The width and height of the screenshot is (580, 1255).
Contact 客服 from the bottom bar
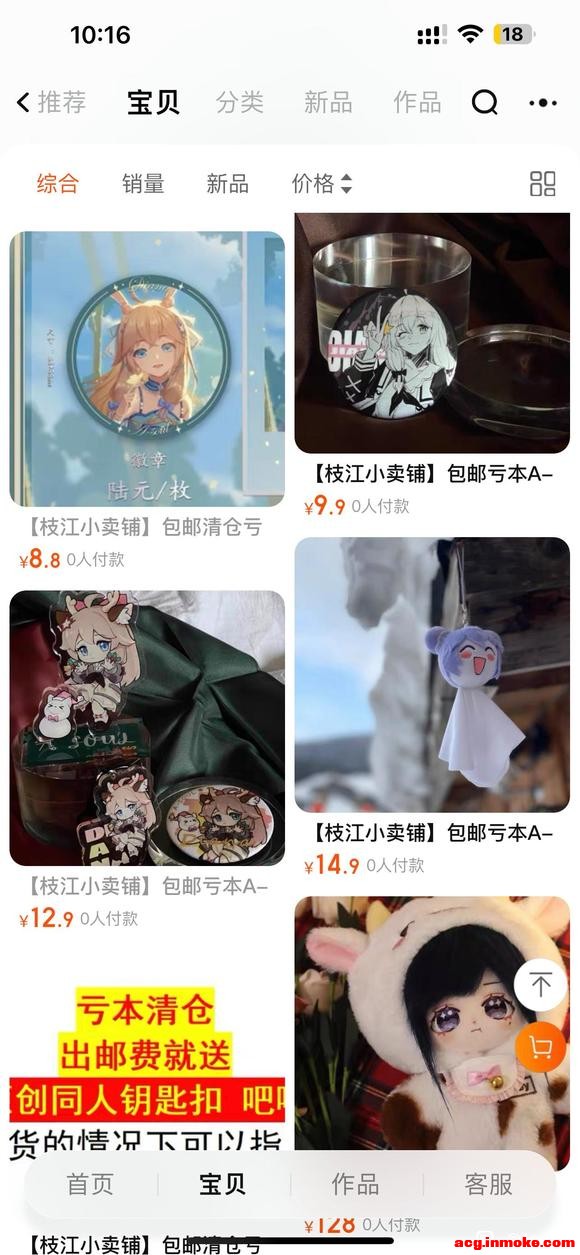488,1185
